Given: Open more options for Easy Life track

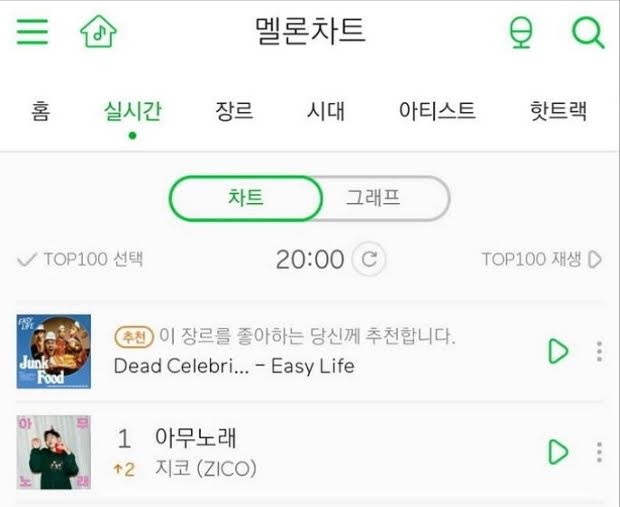Looking at the screenshot, I should [599, 351].
